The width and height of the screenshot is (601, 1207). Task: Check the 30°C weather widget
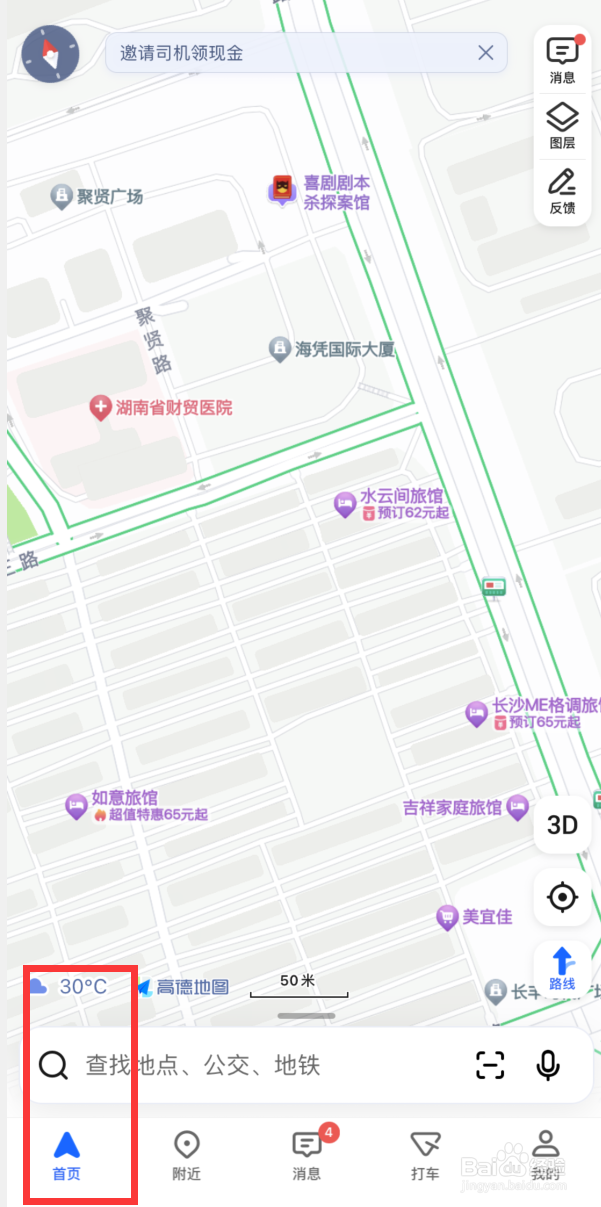[x=68, y=987]
